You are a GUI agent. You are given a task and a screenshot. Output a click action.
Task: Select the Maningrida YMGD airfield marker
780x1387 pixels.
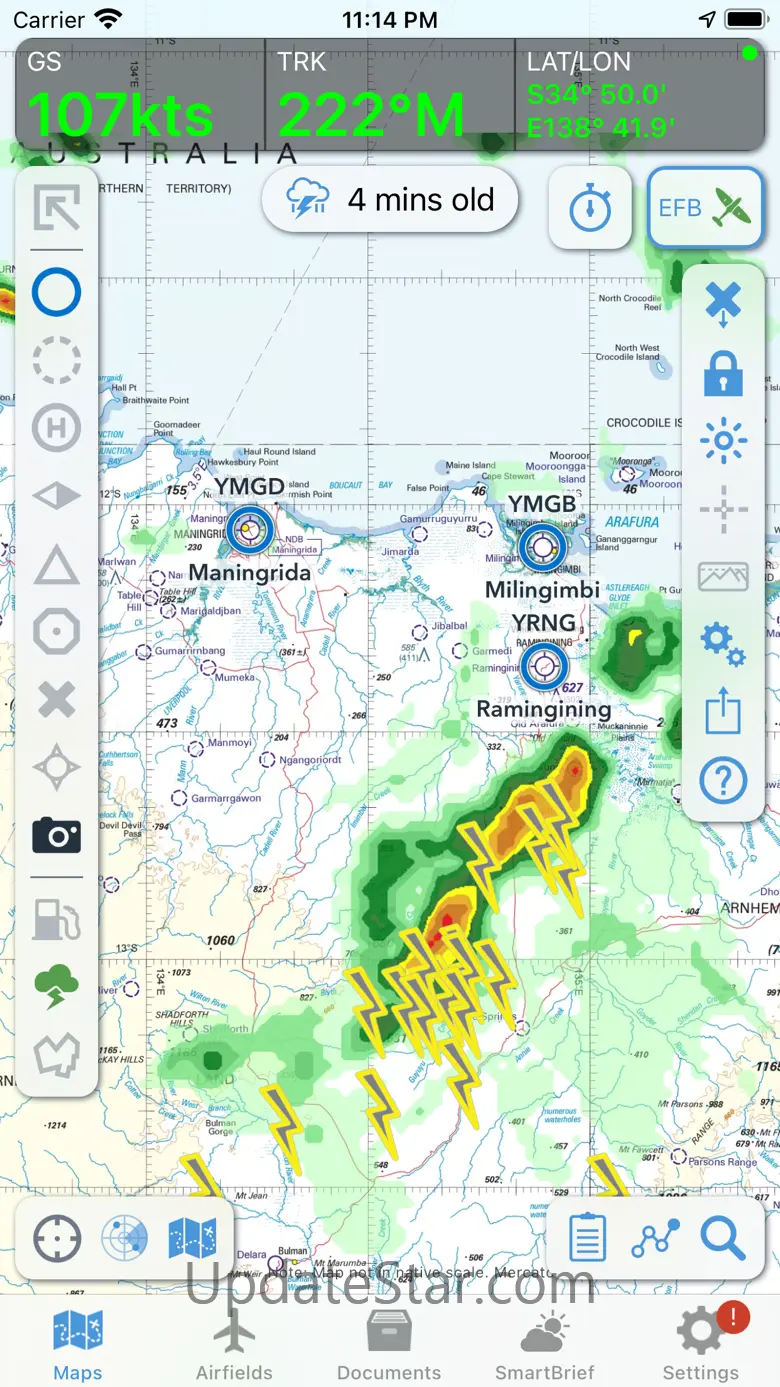(x=249, y=532)
